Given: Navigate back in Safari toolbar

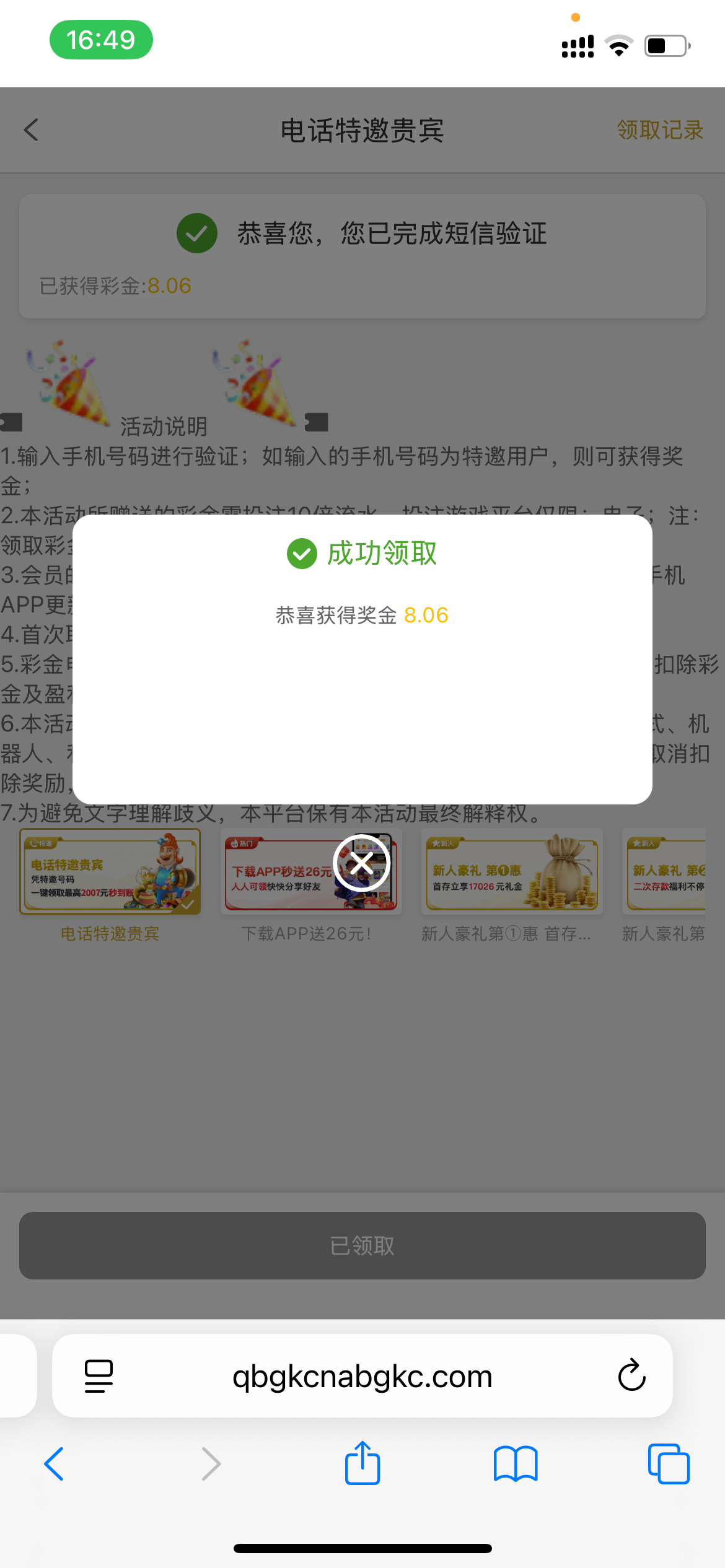Looking at the screenshot, I should click(54, 1464).
